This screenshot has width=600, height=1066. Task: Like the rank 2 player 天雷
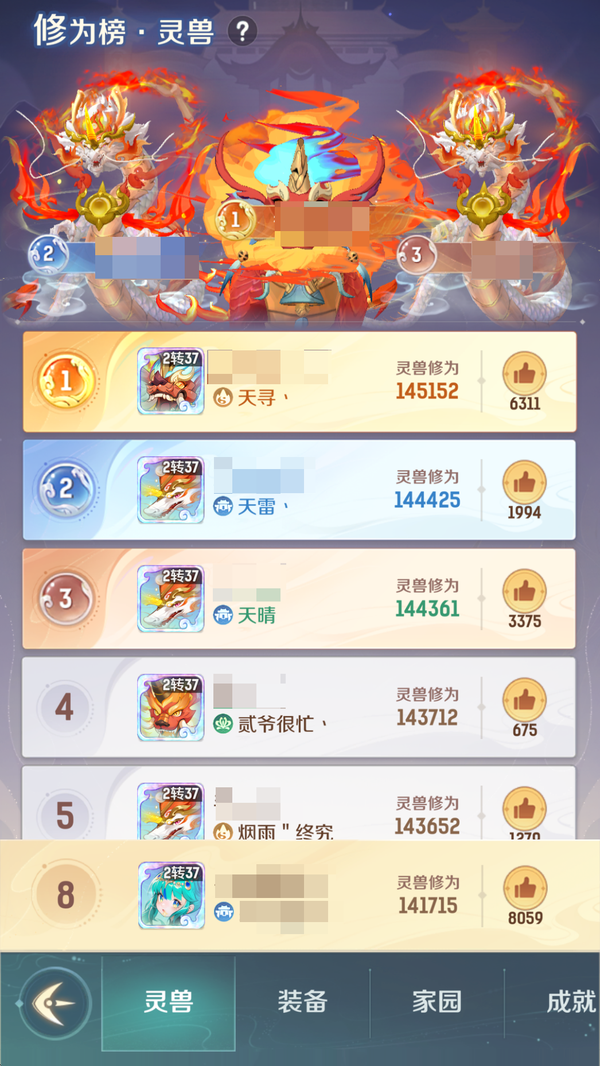pyautogui.click(x=524, y=483)
